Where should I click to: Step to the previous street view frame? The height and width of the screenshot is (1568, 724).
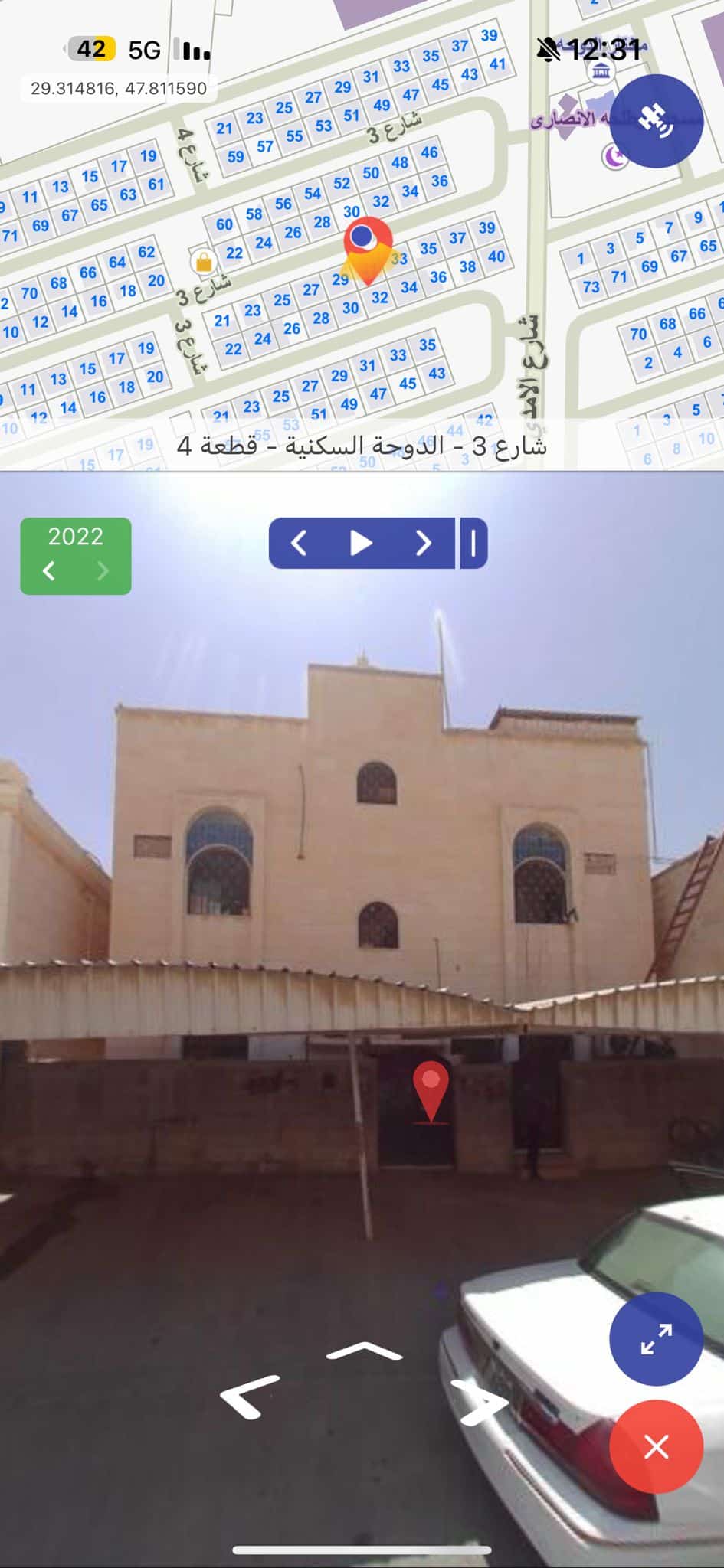tap(300, 544)
